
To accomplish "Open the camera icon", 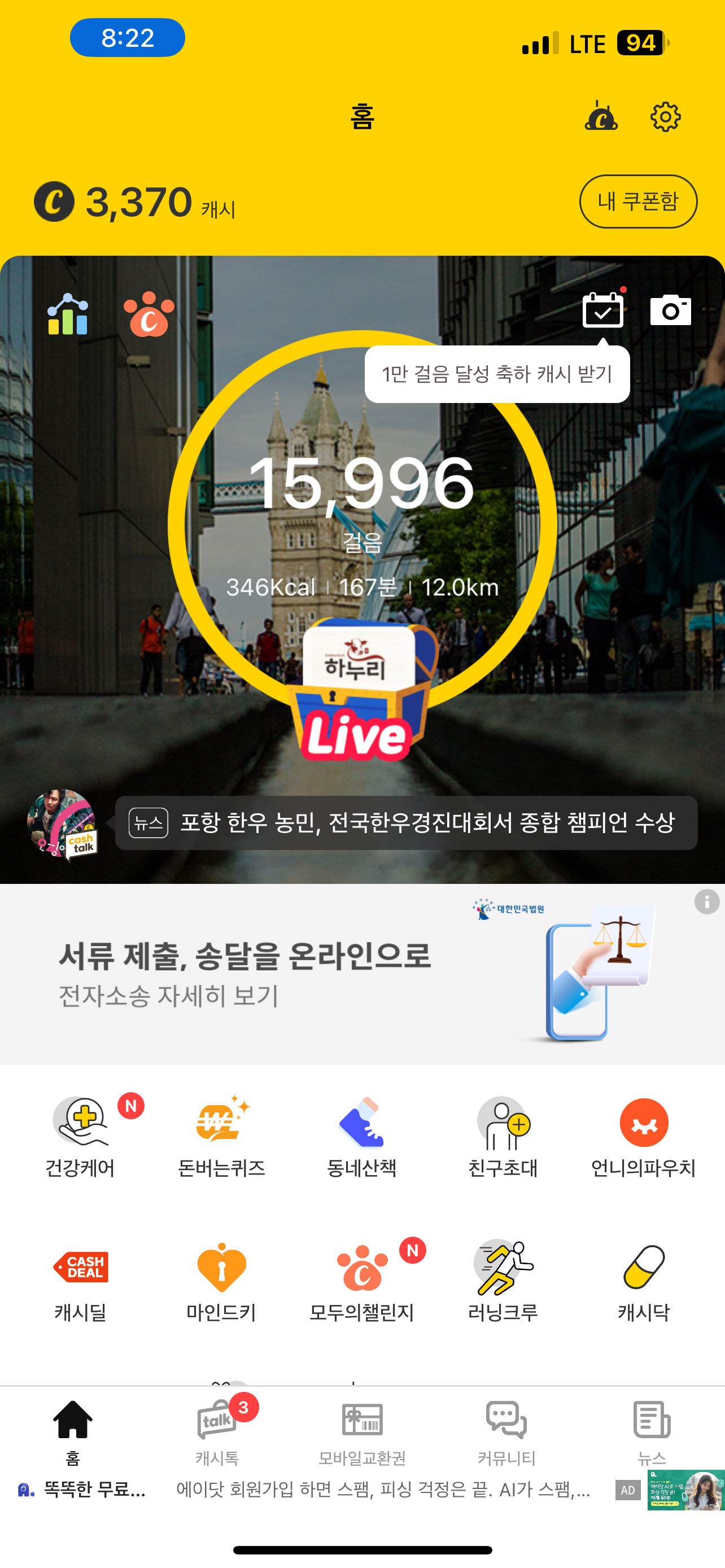I will coord(670,310).
